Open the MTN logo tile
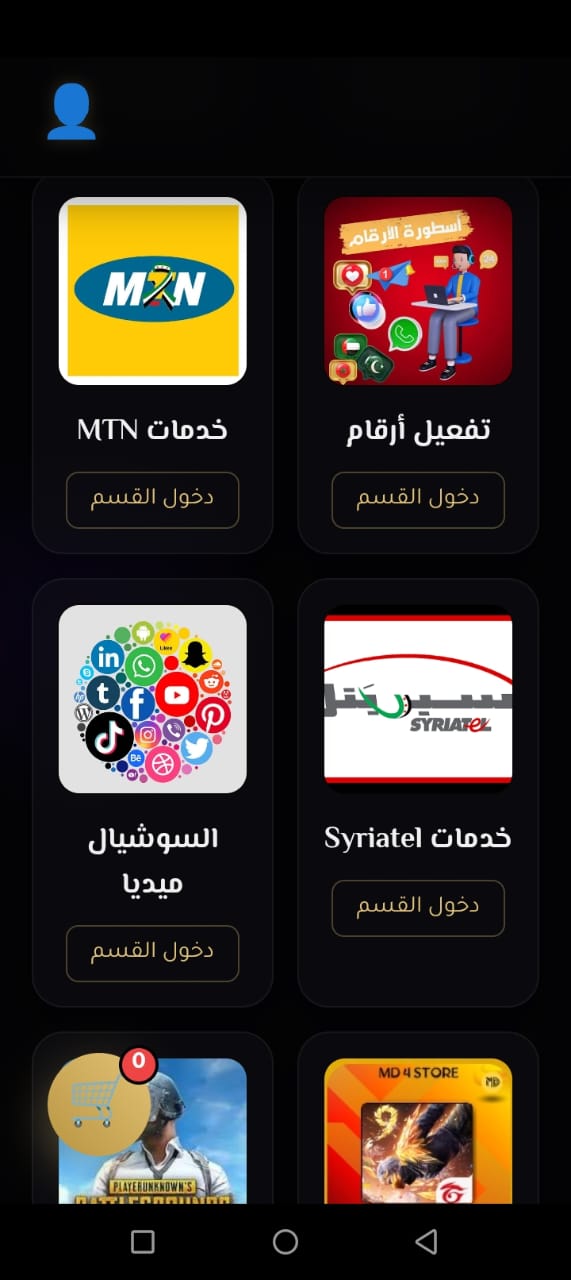 point(152,291)
